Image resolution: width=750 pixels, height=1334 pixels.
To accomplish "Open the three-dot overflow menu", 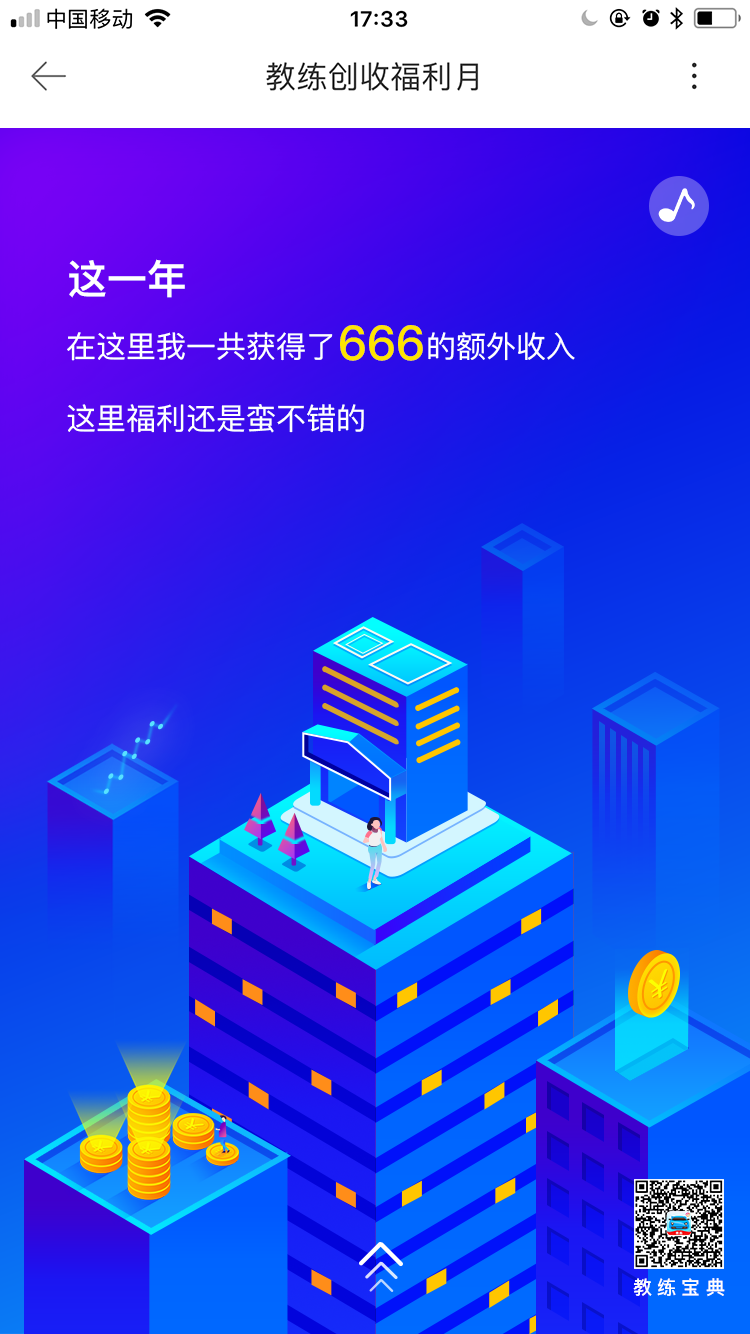I will point(694,76).
